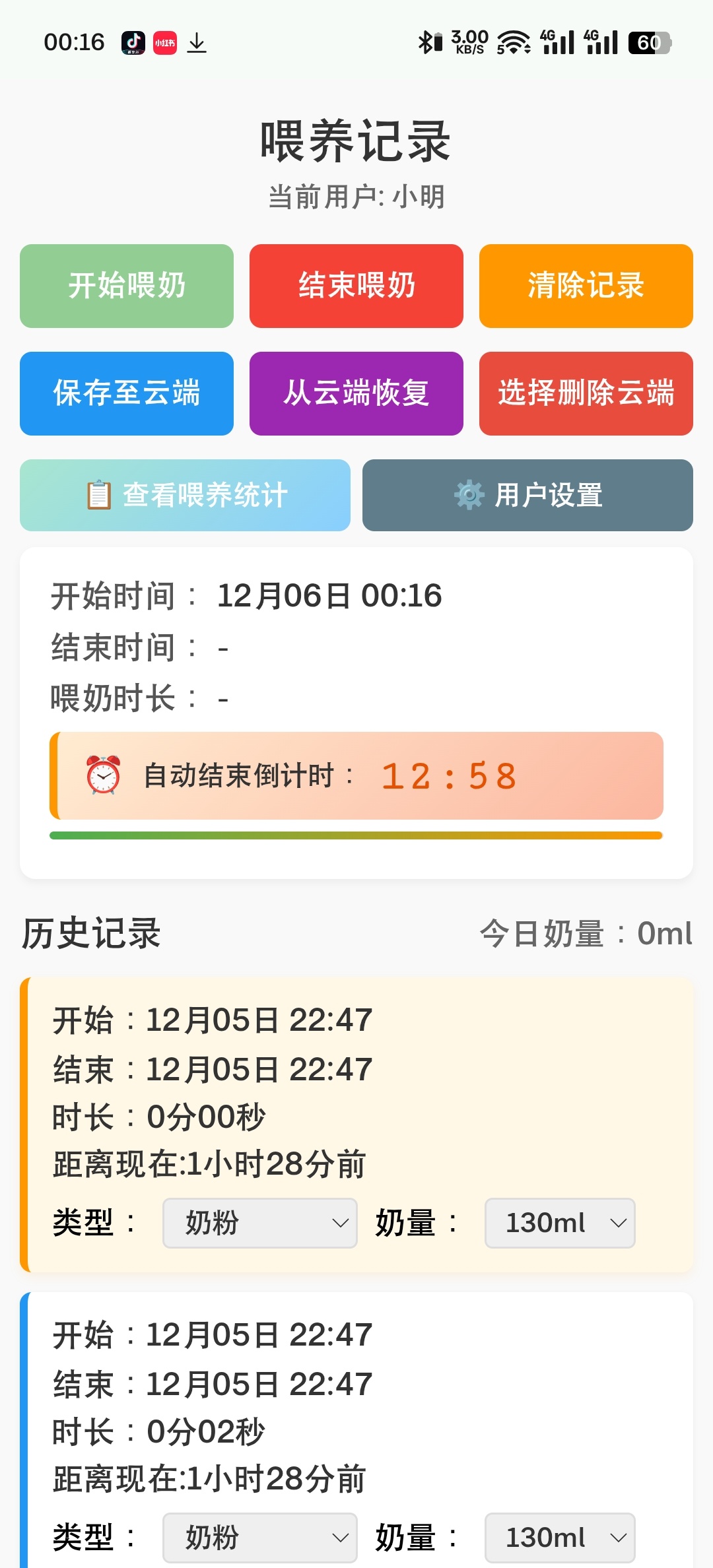Image resolution: width=713 pixels, height=1568 pixels.
Task: Click the clipboard icon on 查看喂养统计
Action: [98, 496]
